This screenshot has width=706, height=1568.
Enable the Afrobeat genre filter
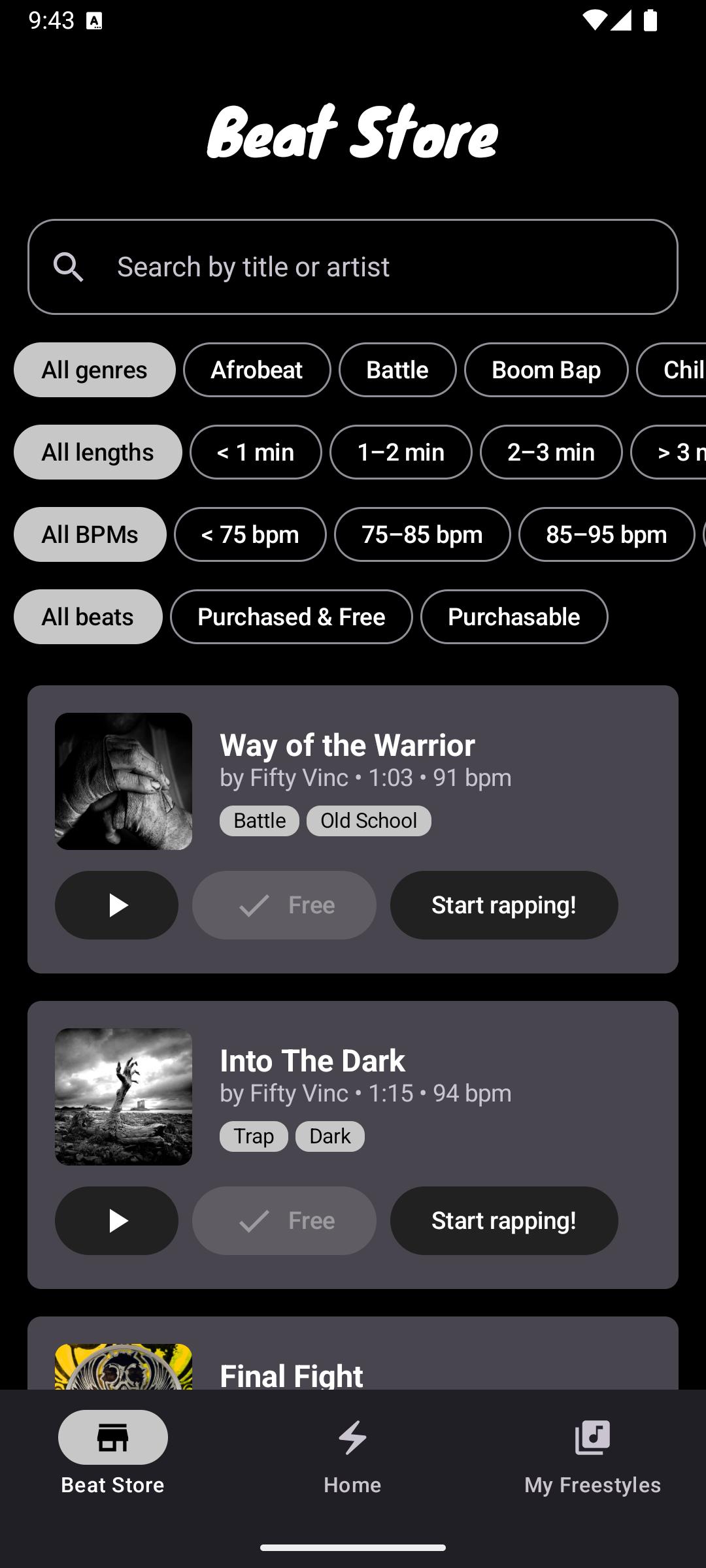[x=256, y=370]
